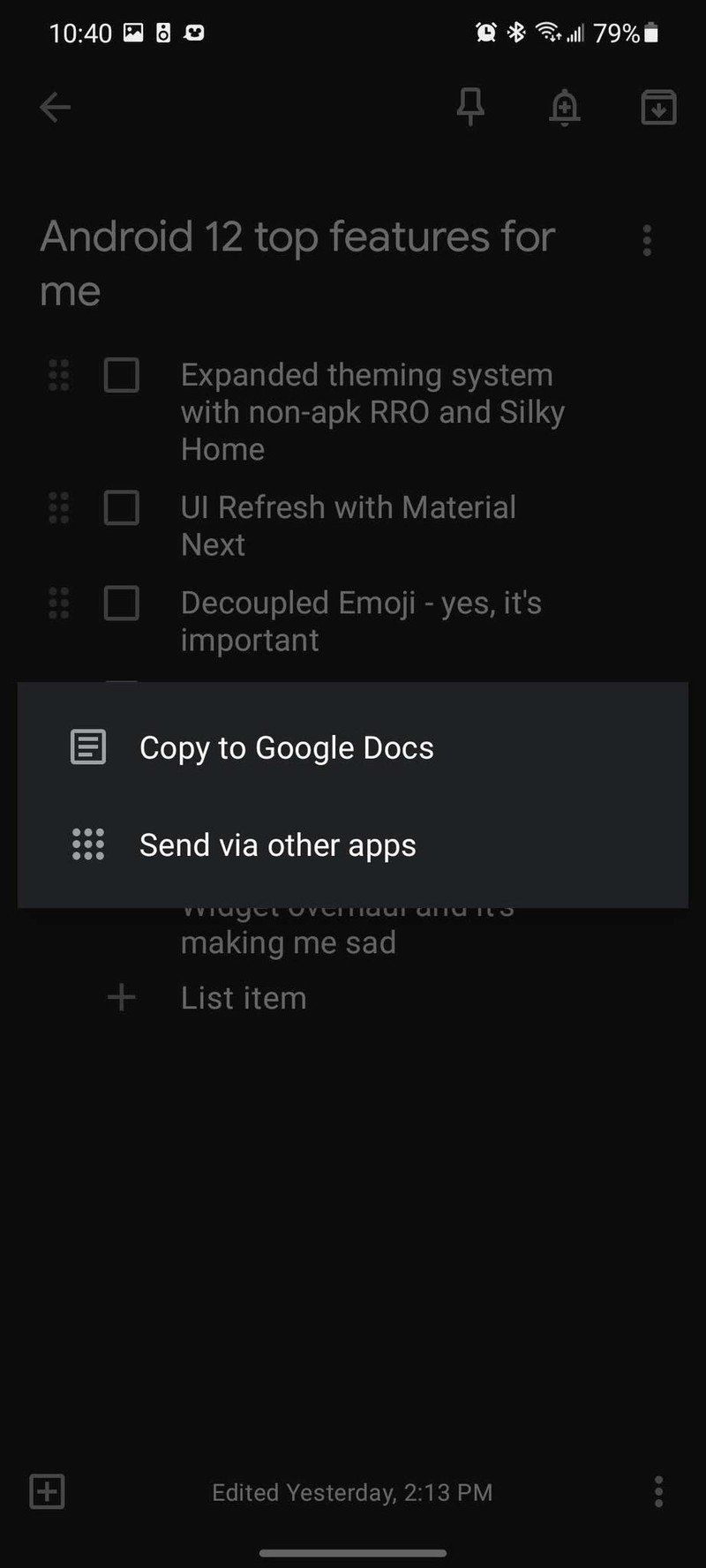Grab the drag handle beside Decoupled Emoji
This screenshot has width=706, height=1568.
[x=59, y=604]
